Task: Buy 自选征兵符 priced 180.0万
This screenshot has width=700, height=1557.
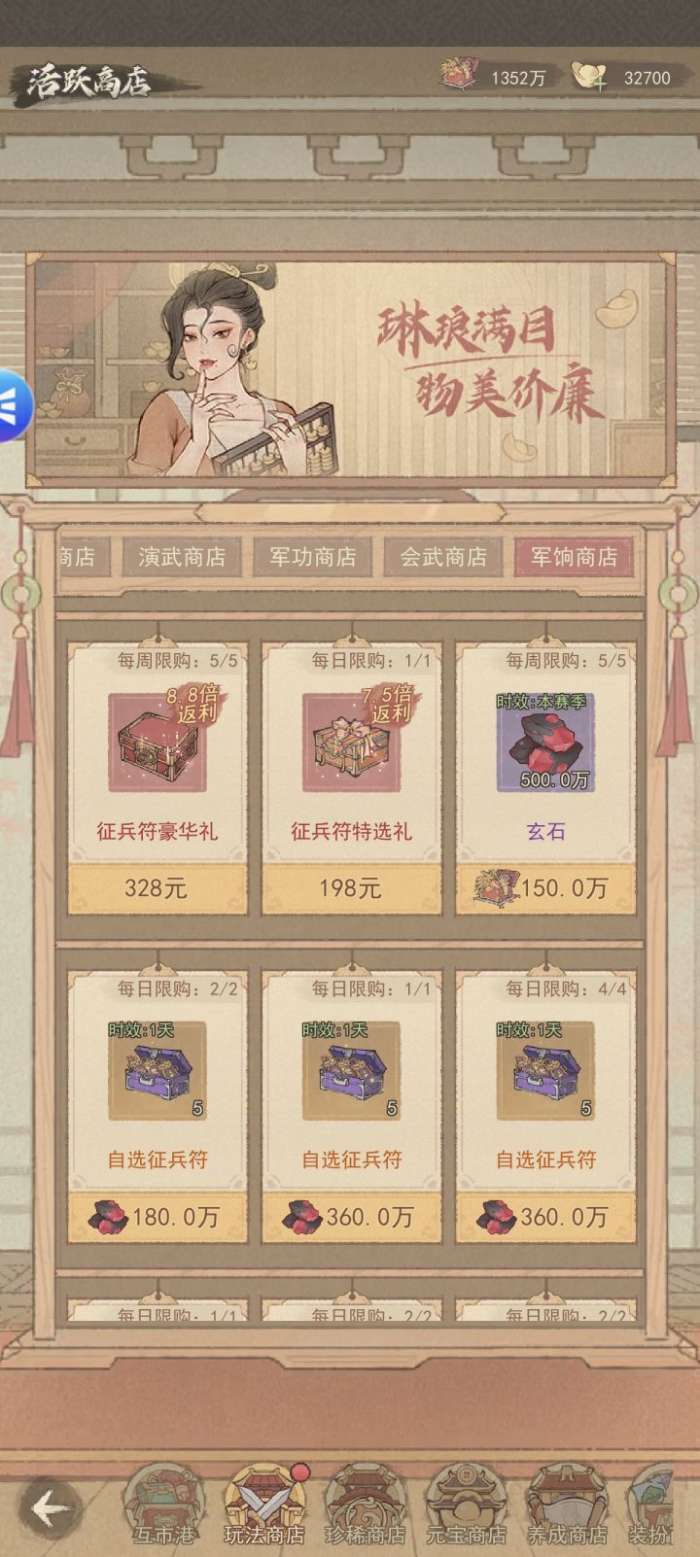Action: 157,1217
